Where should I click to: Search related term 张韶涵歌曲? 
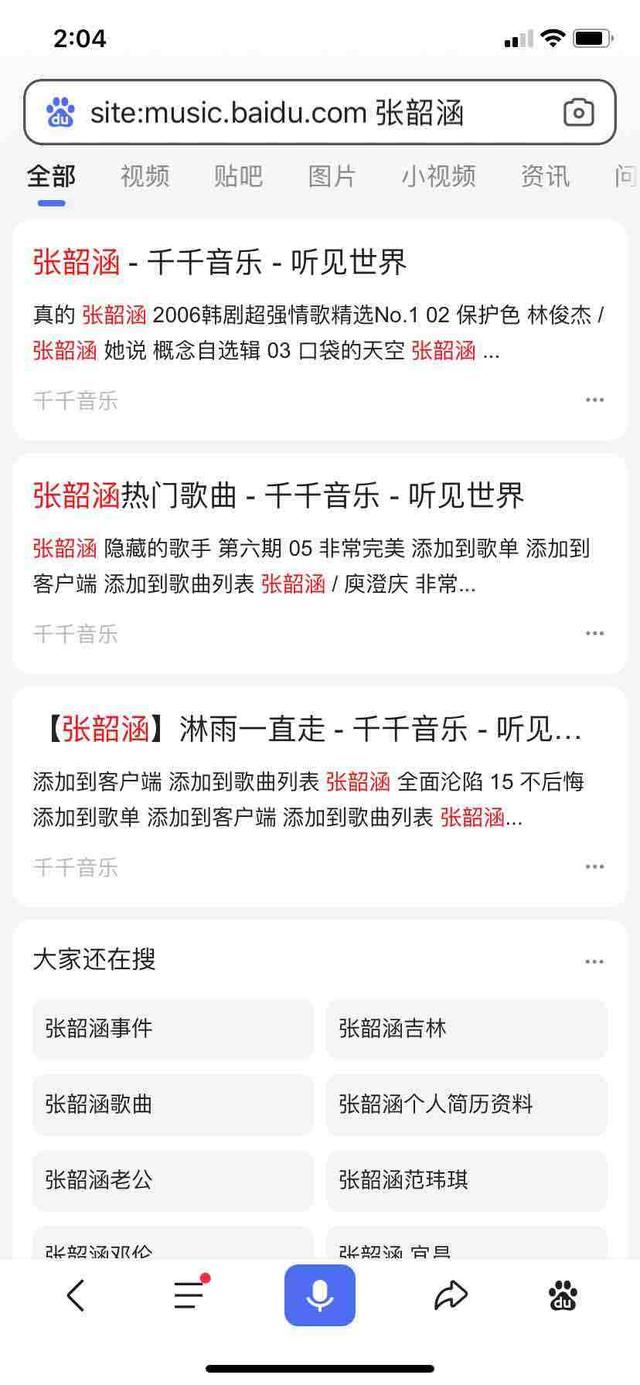[x=173, y=1105]
